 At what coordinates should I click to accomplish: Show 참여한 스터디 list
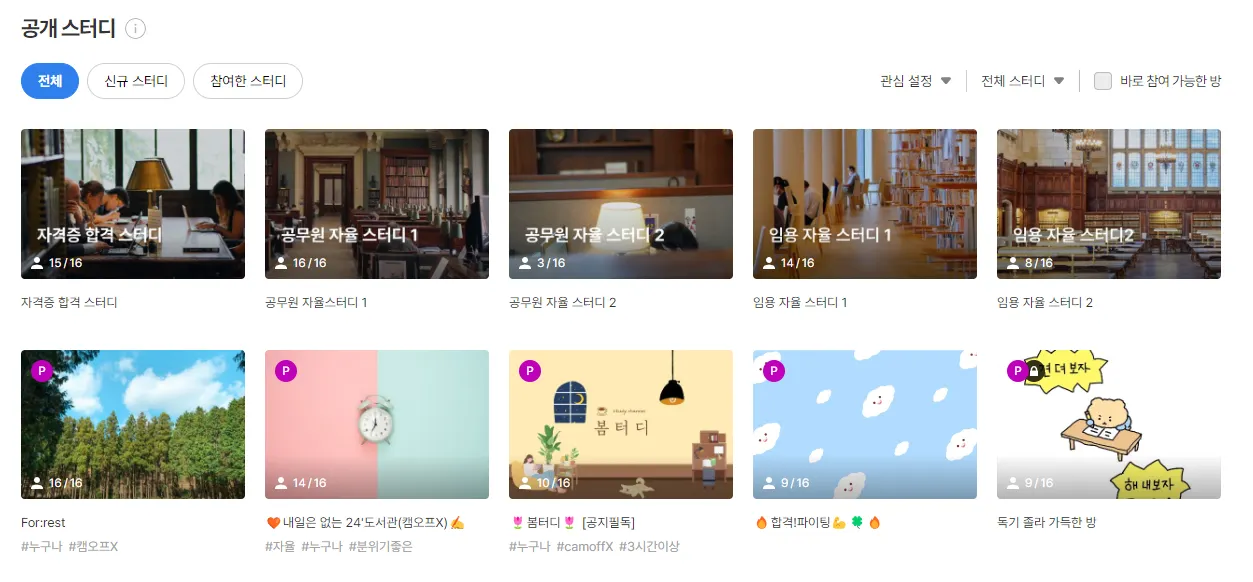click(x=248, y=81)
